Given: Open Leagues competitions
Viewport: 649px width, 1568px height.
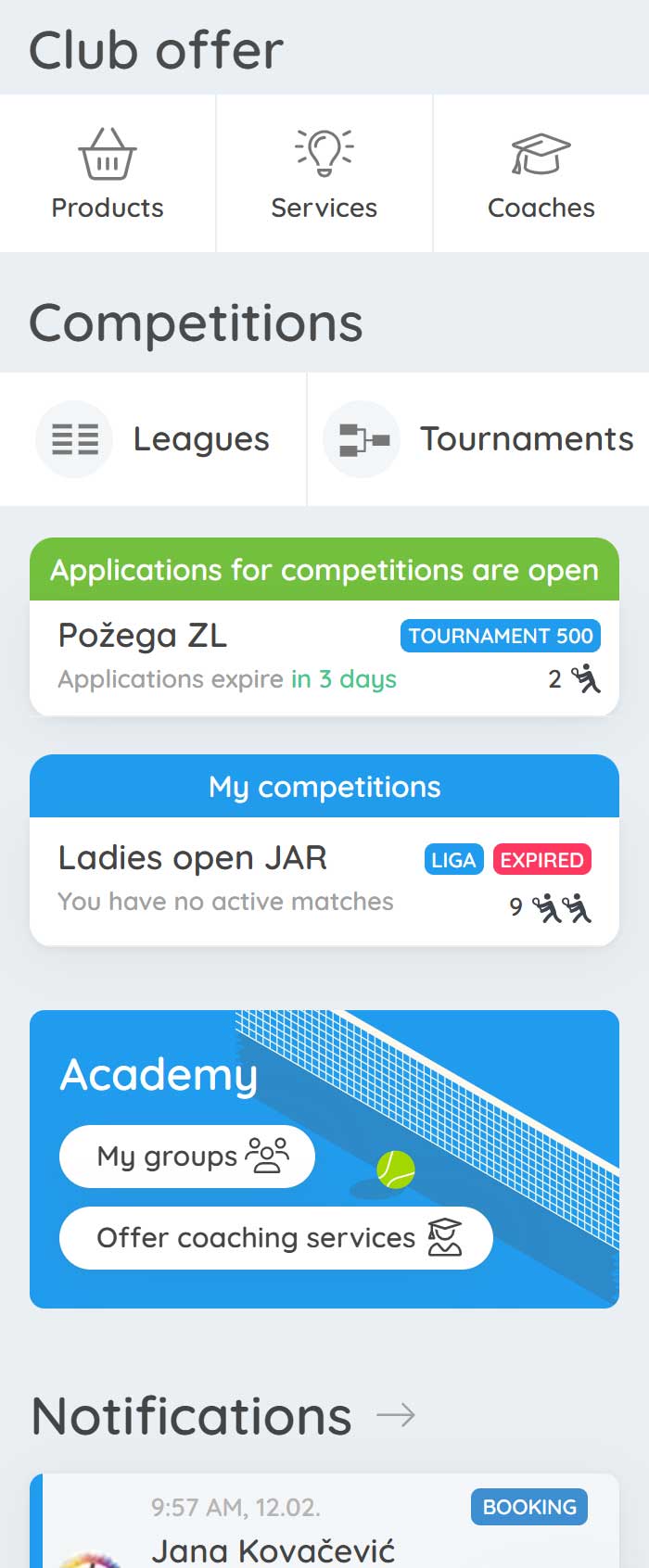Looking at the screenshot, I should pyautogui.click(x=154, y=439).
